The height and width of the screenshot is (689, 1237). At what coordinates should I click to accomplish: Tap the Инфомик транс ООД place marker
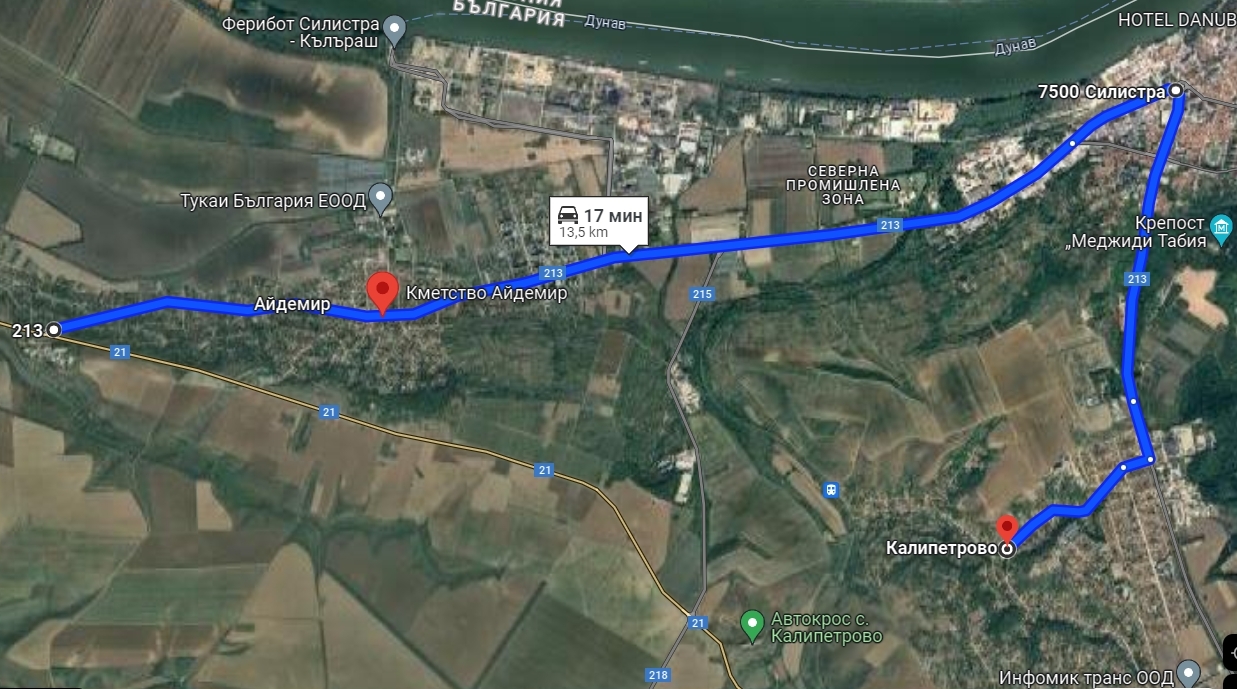[1187, 671]
